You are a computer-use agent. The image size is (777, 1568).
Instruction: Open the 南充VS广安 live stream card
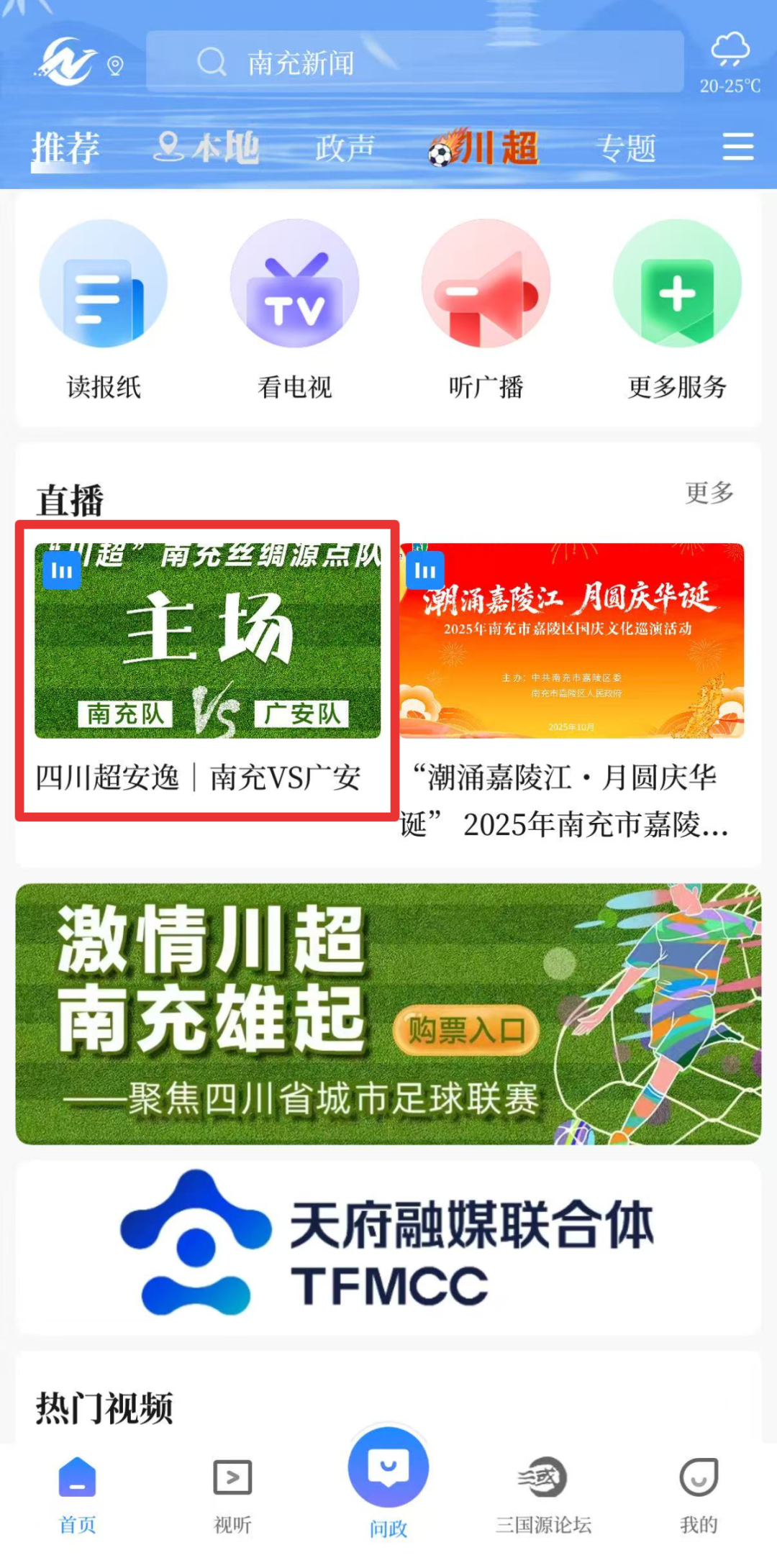pos(207,669)
